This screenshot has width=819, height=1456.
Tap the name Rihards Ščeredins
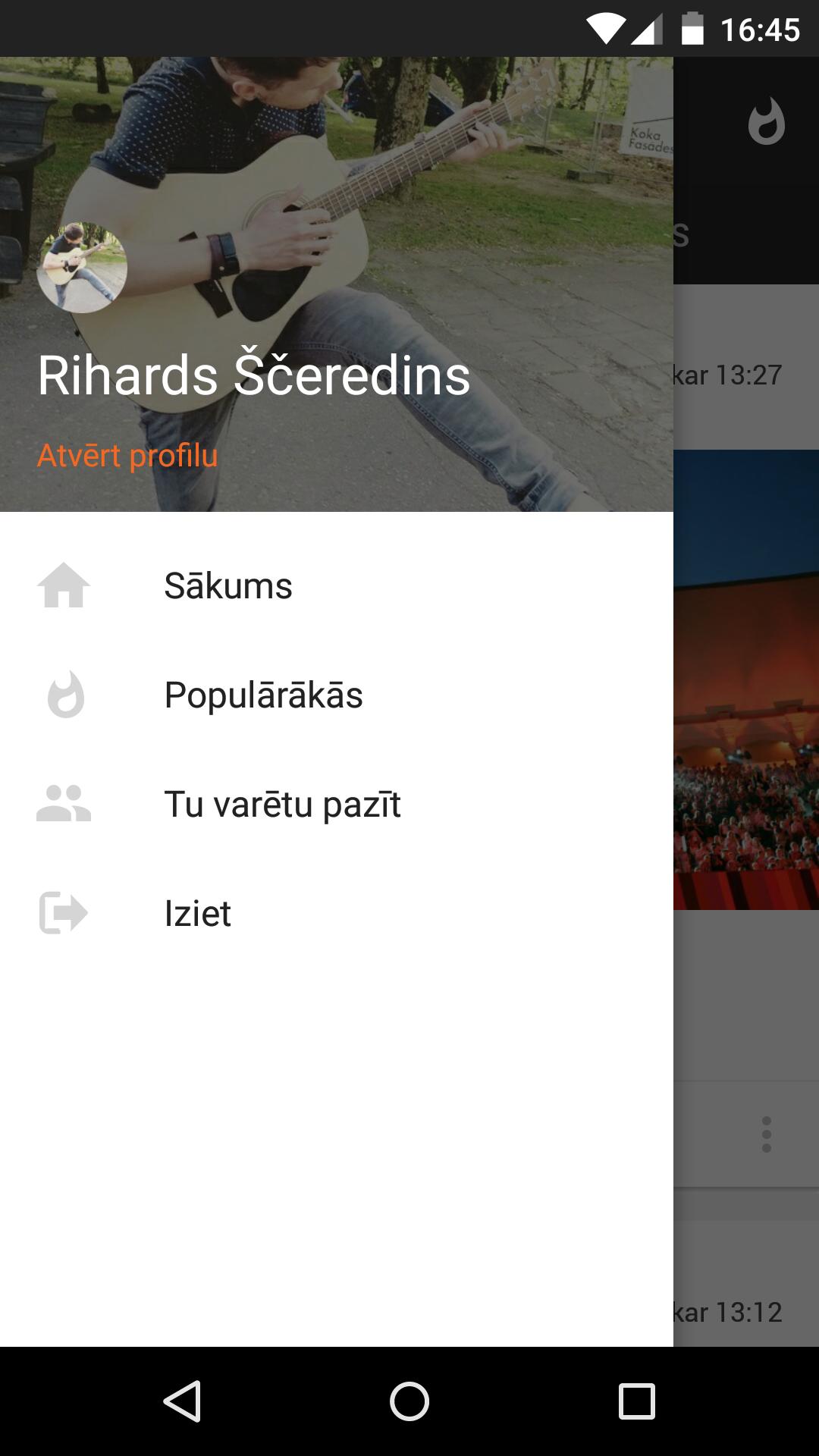click(253, 375)
